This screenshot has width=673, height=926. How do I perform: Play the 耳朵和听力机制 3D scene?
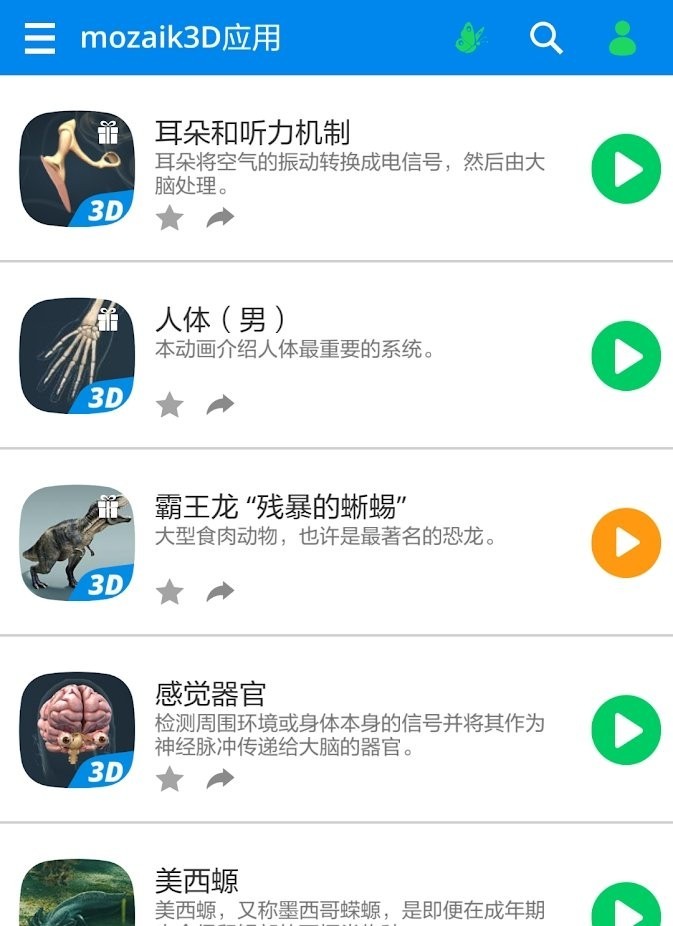coord(626,169)
